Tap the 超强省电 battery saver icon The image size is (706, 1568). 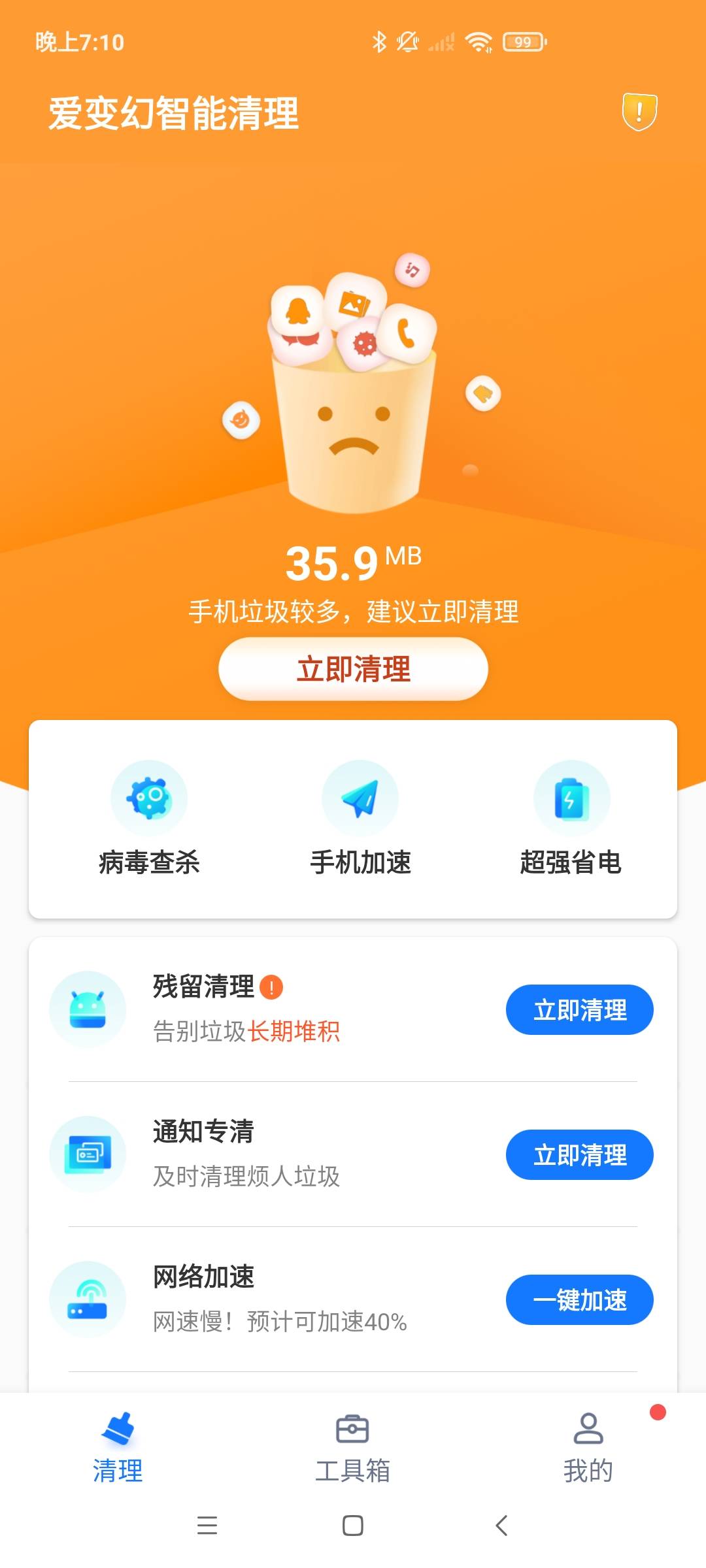(x=571, y=798)
